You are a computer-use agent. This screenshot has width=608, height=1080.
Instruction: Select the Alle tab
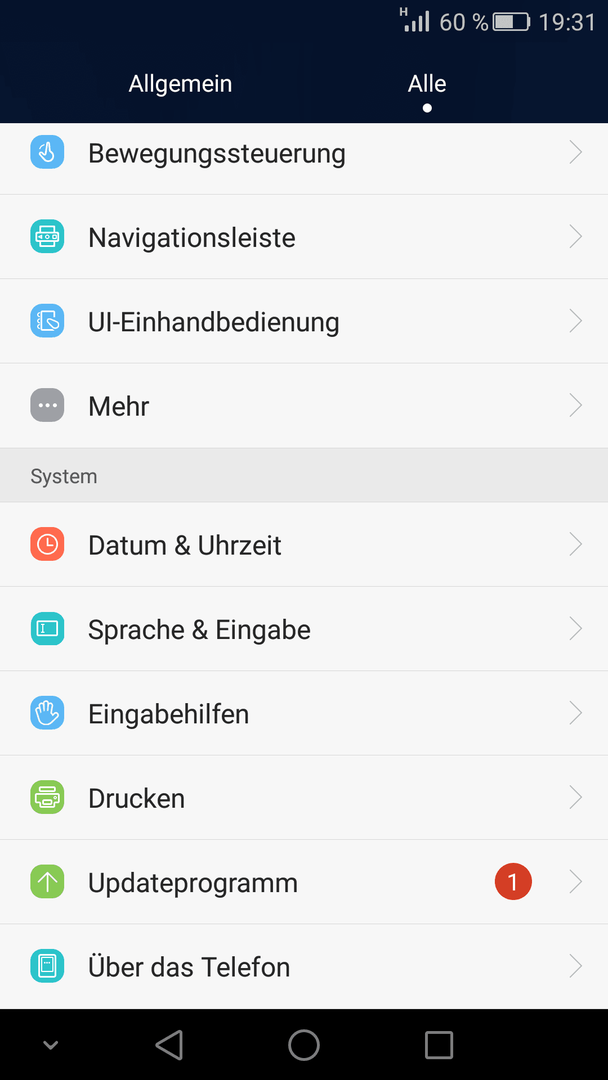[x=427, y=84]
